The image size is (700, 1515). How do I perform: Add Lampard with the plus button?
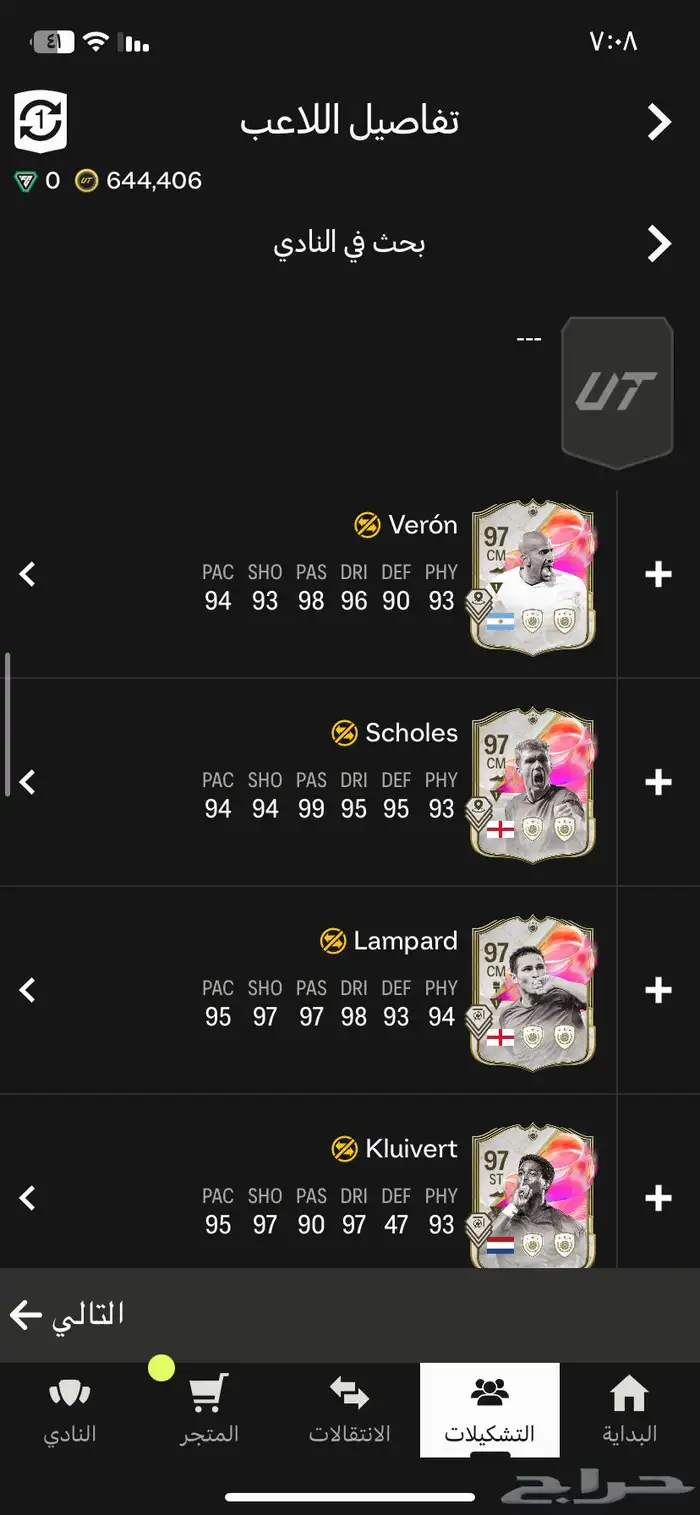pos(658,990)
